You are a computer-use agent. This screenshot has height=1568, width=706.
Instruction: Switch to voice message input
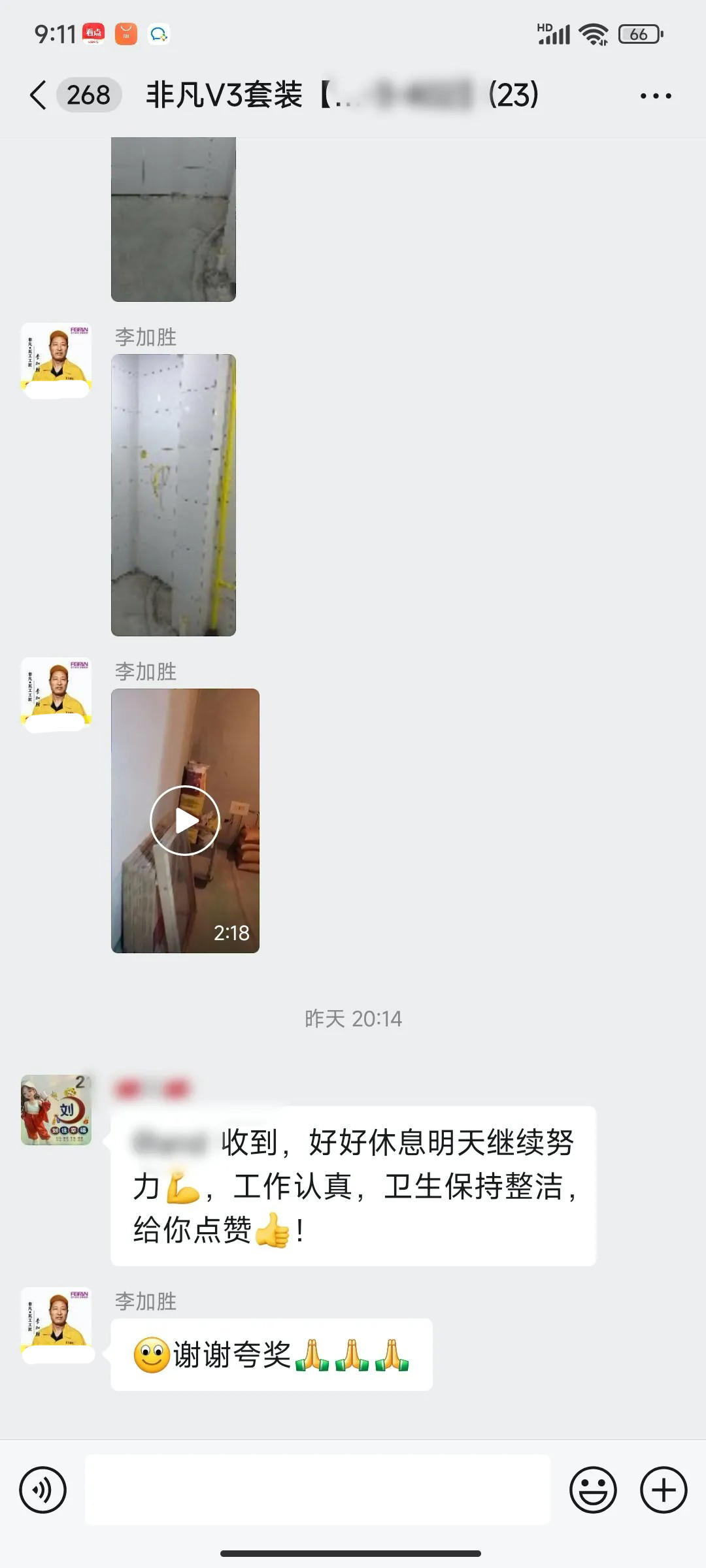pyautogui.click(x=43, y=1490)
